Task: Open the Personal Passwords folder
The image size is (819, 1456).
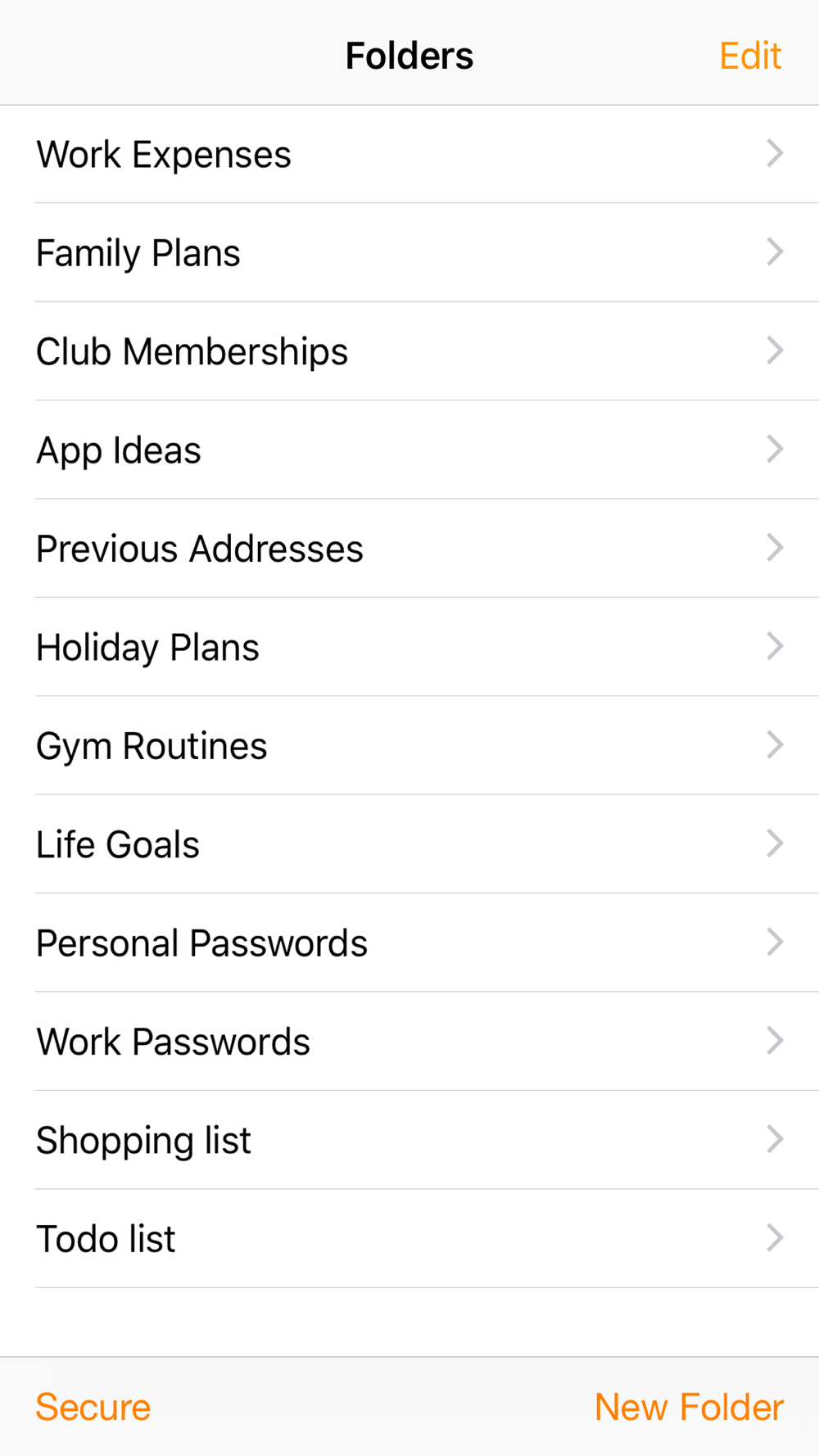Action: pyautogui.click(x=409, y=943)
